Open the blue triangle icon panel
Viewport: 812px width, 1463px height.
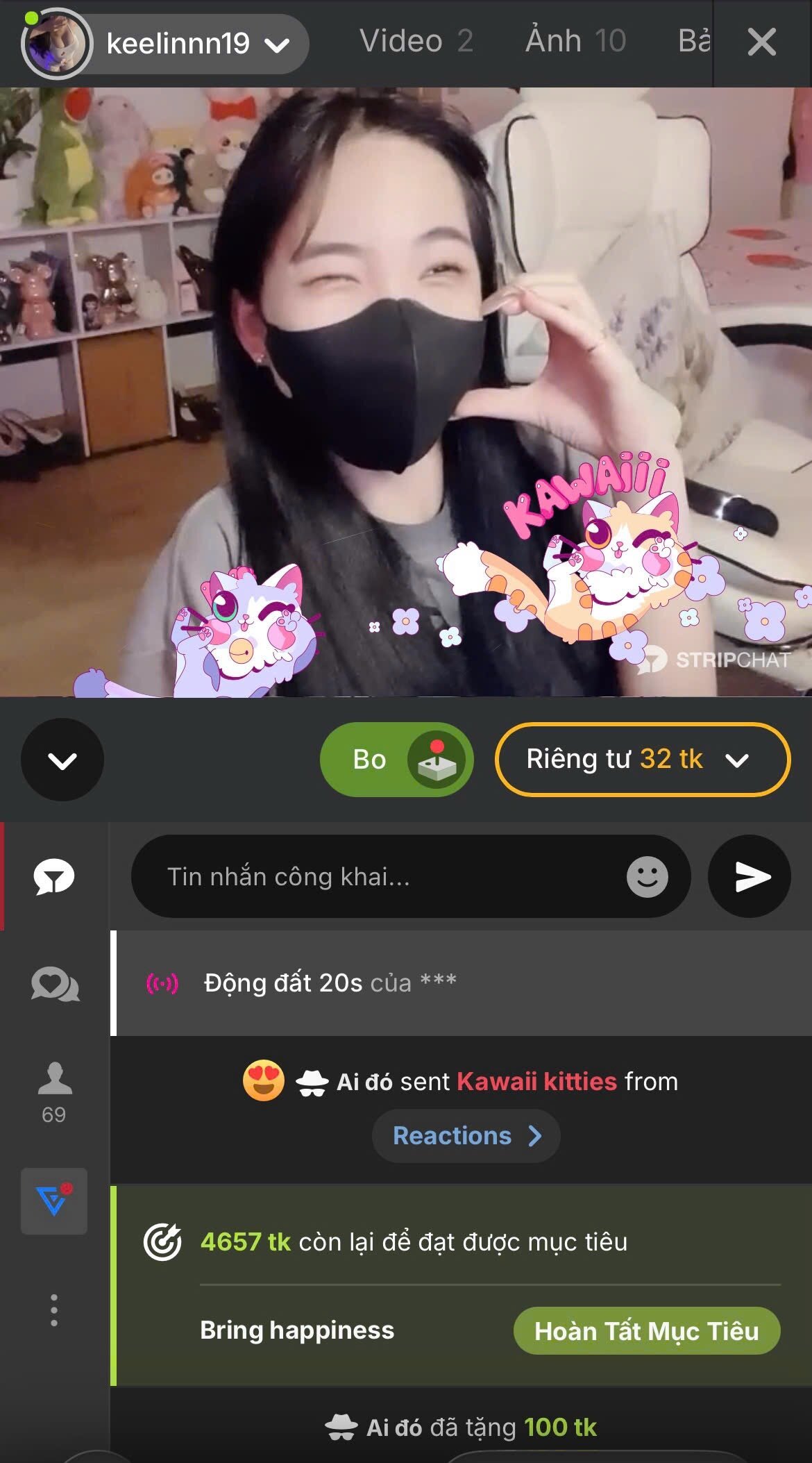point(54,1201)
